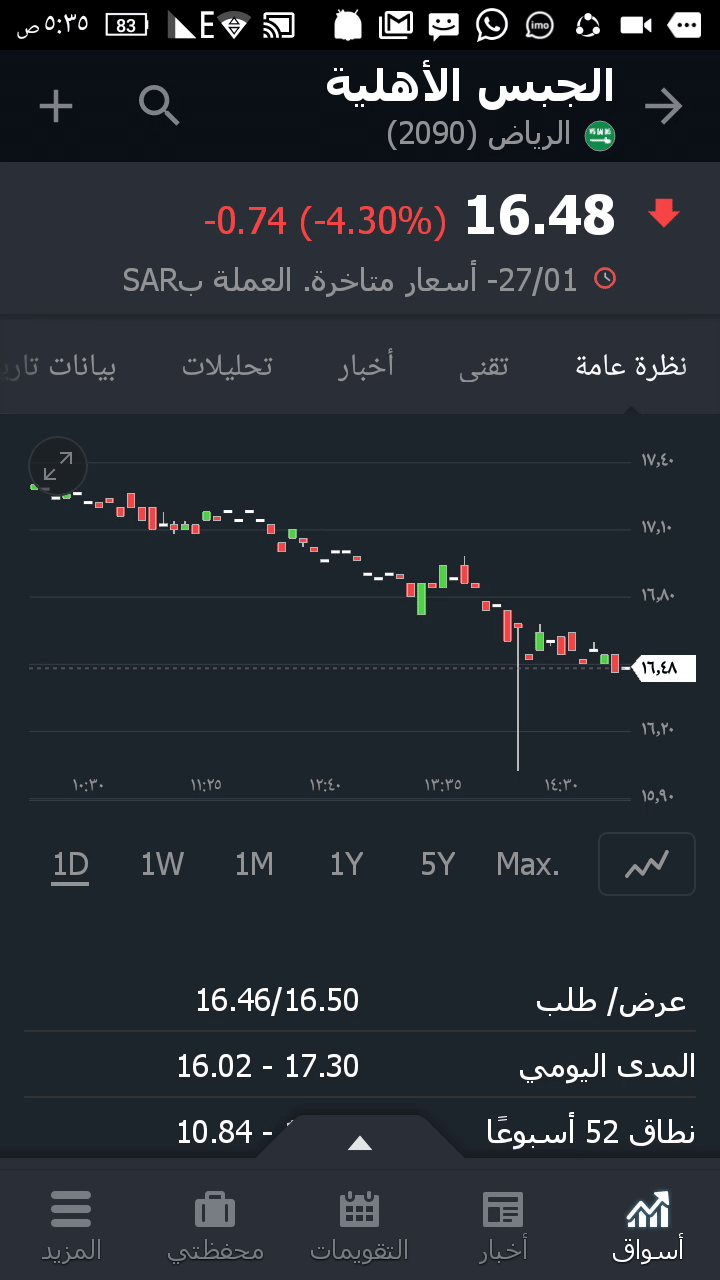Viewport: 720px width, 1280px height.
Task: Tap the plus icon to add to watchlist
Action: (x=56, y=106)
